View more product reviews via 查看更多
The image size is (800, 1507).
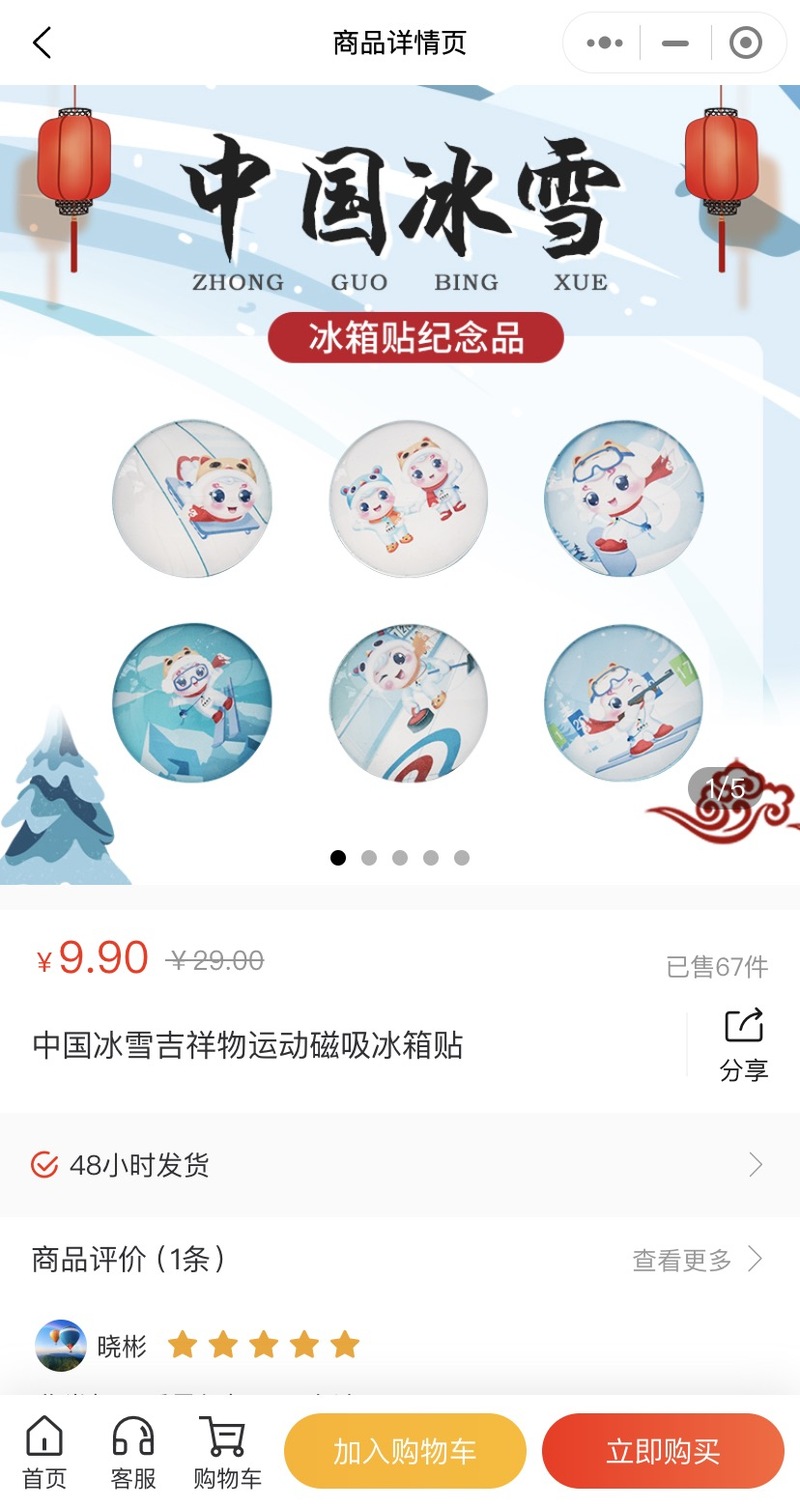click(698, 1259)
